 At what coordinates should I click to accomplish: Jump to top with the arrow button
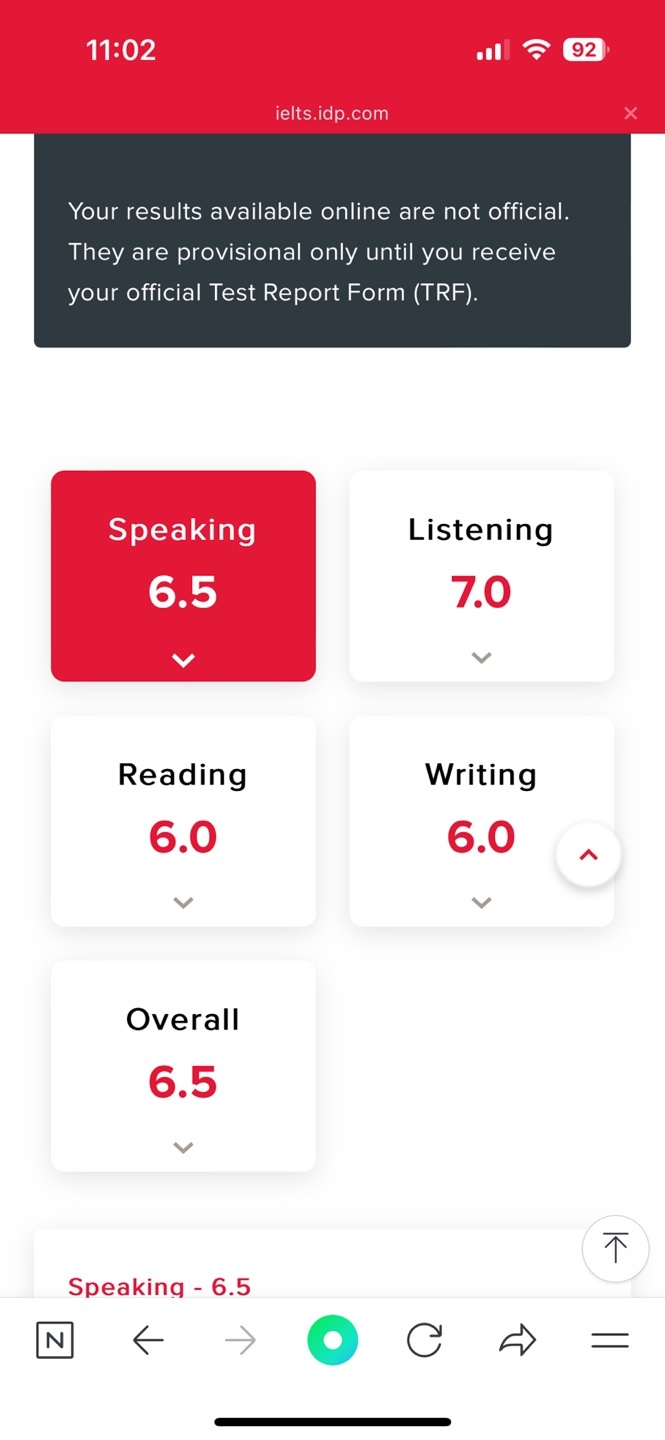tap(615, 1248)
